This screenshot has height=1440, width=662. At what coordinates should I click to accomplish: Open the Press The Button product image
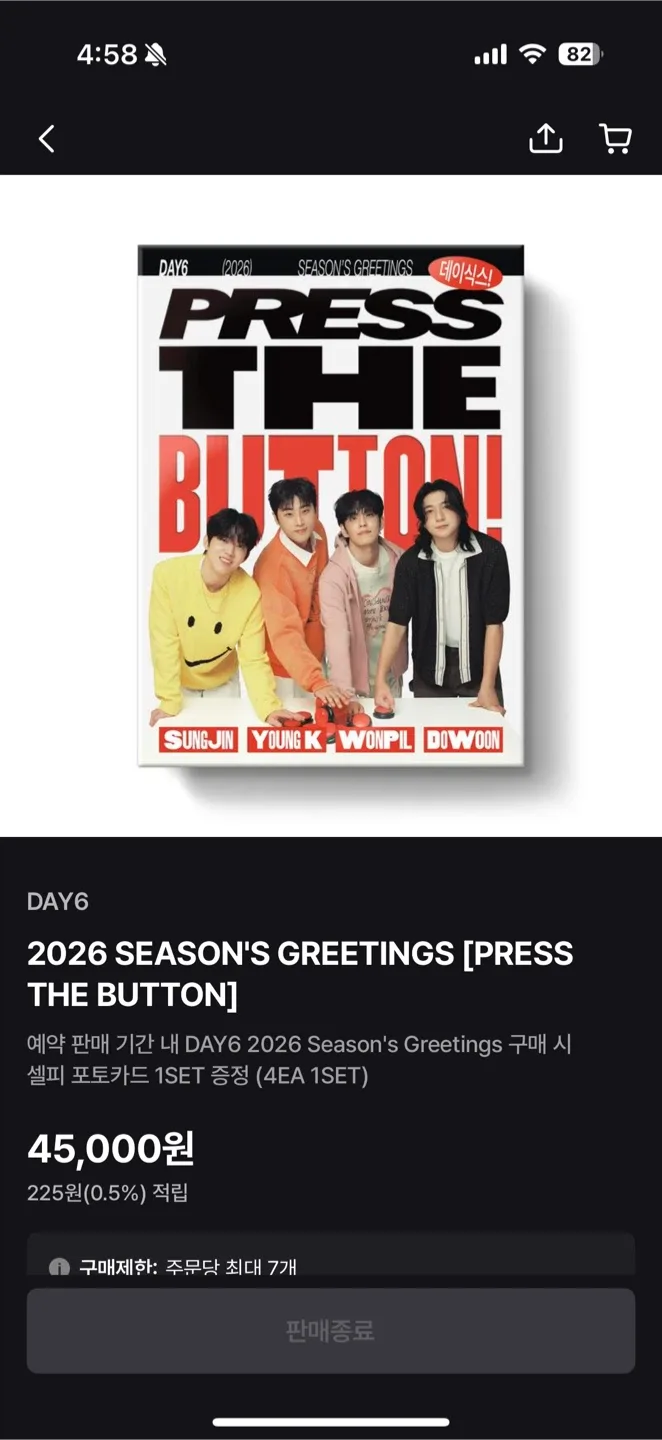tap(331, 505)
